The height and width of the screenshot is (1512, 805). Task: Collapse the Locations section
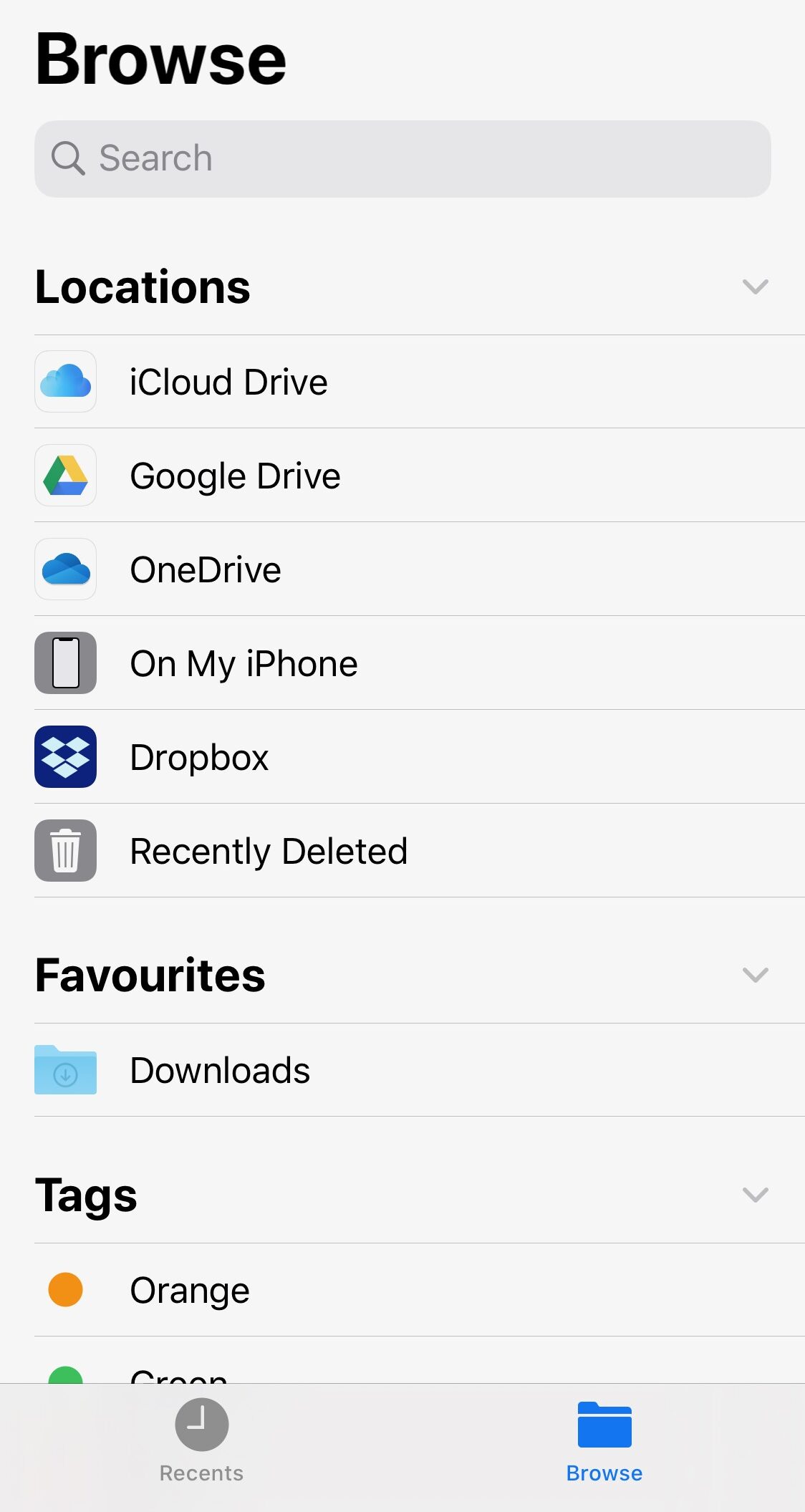coord(755,287)
